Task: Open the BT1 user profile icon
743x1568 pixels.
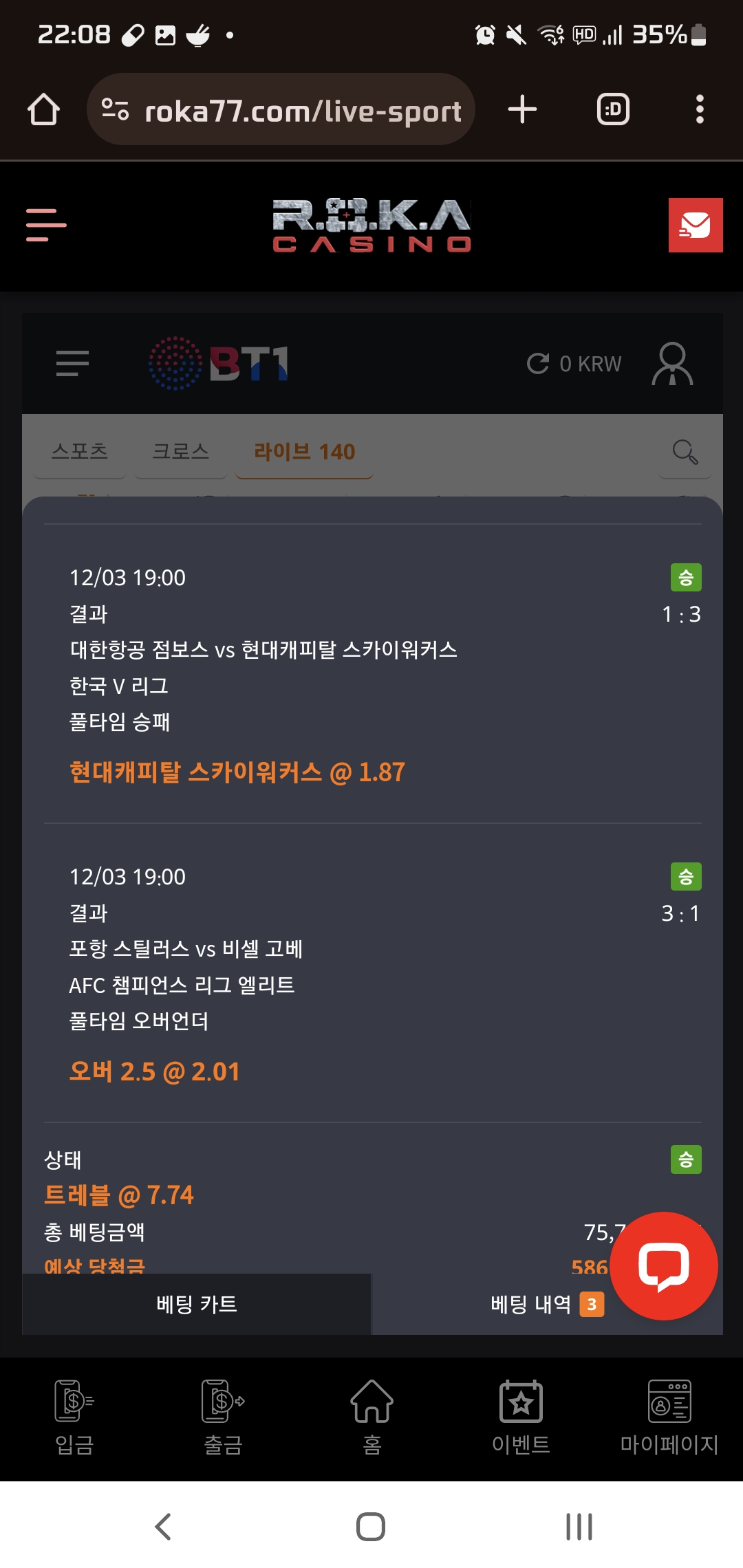Action: coord(671,363)
